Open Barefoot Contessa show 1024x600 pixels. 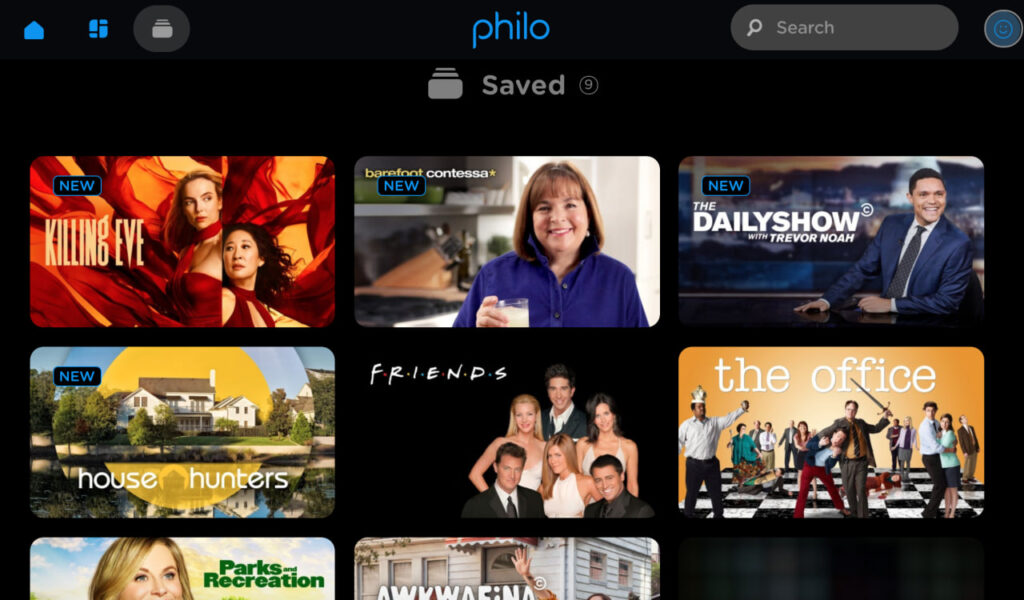tap(507, 241)
